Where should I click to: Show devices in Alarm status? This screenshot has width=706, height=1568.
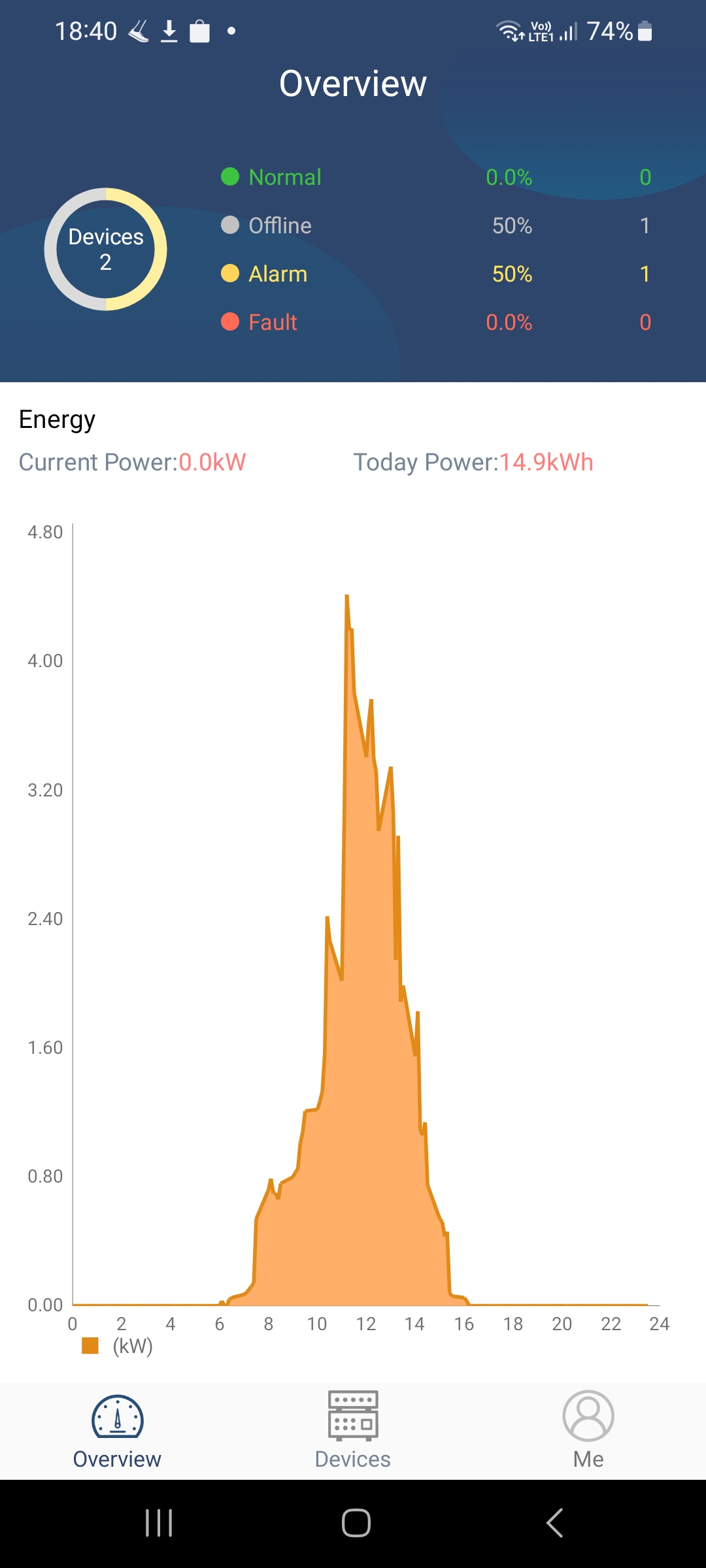(x=278, y=274)
